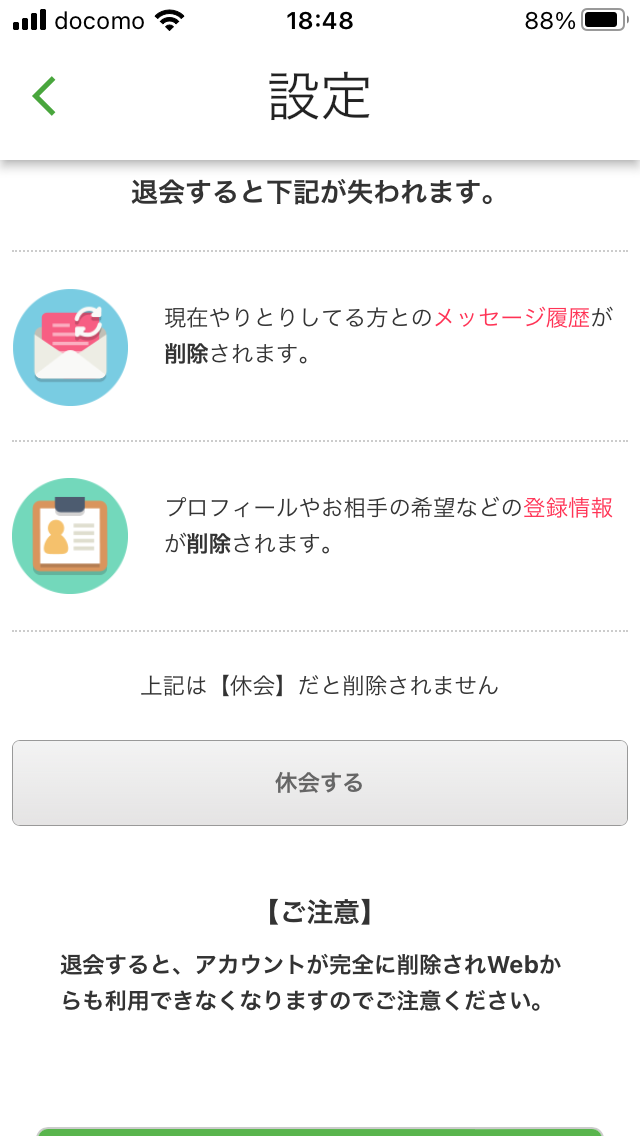Viewport: 640px width, 1136px height.
Task: Go back using the green arrow
Action: [44, 96]
